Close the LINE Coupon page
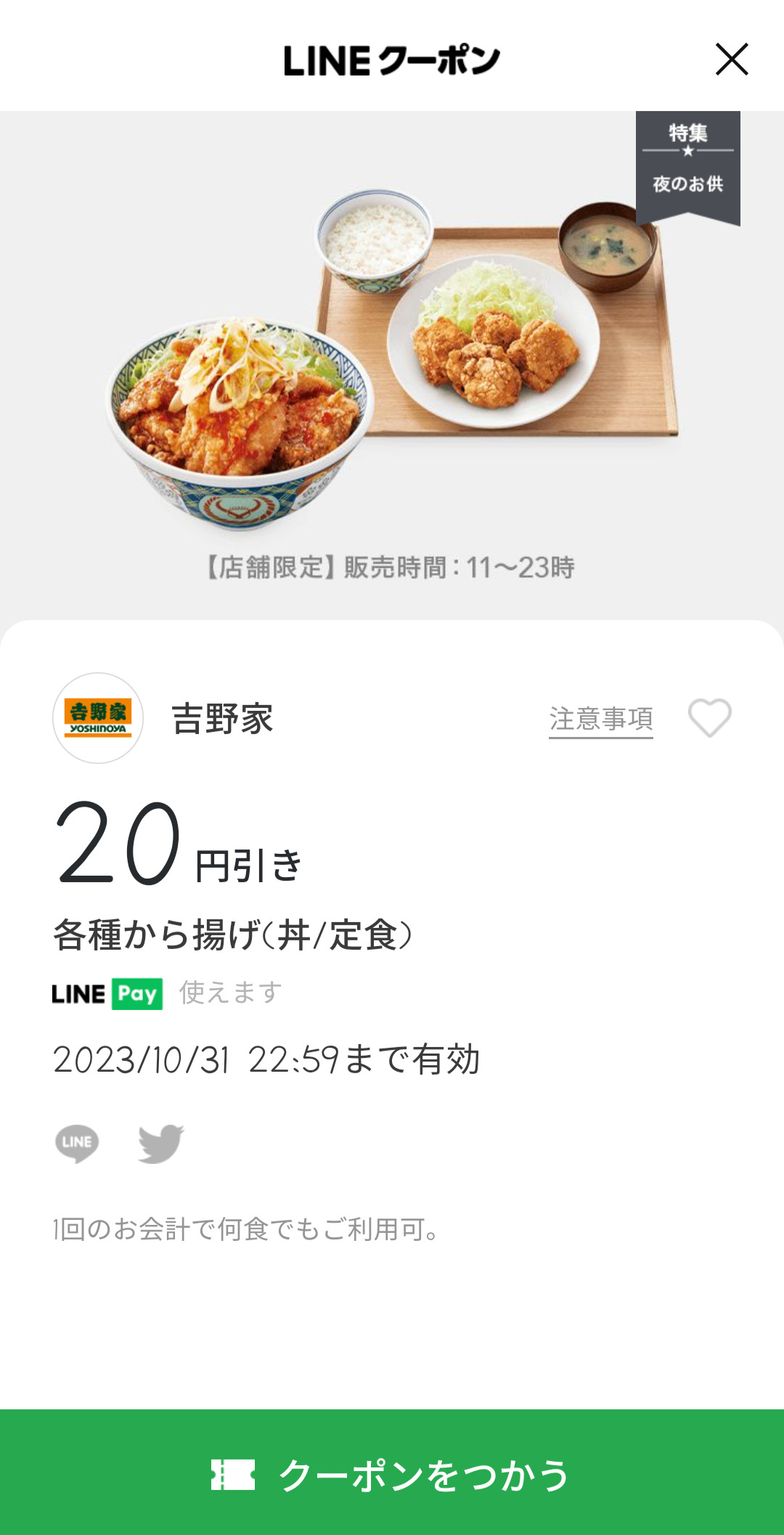784x1535 pixels. click(x=732, y=60)
